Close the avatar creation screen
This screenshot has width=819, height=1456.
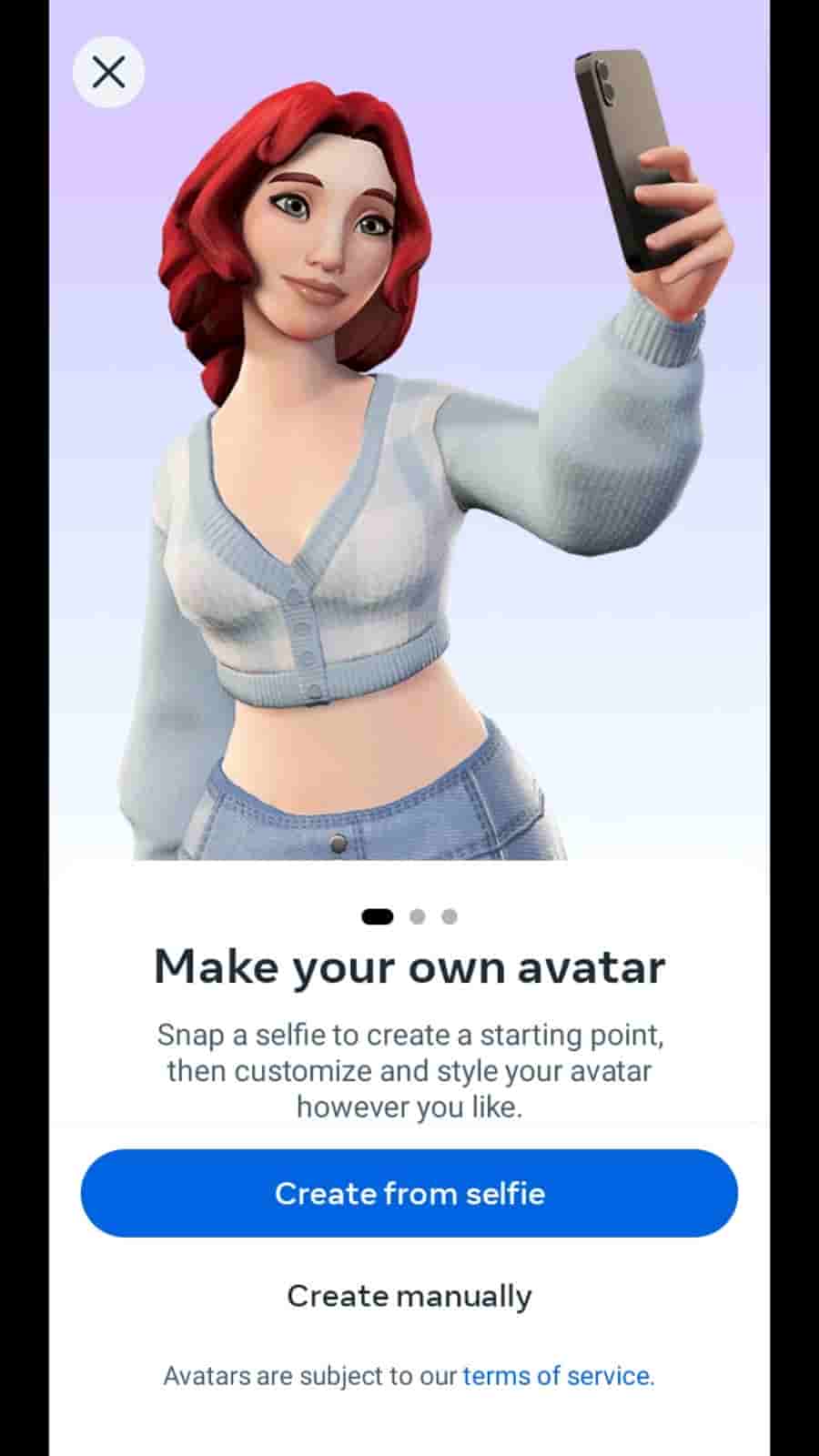point(108,72)
